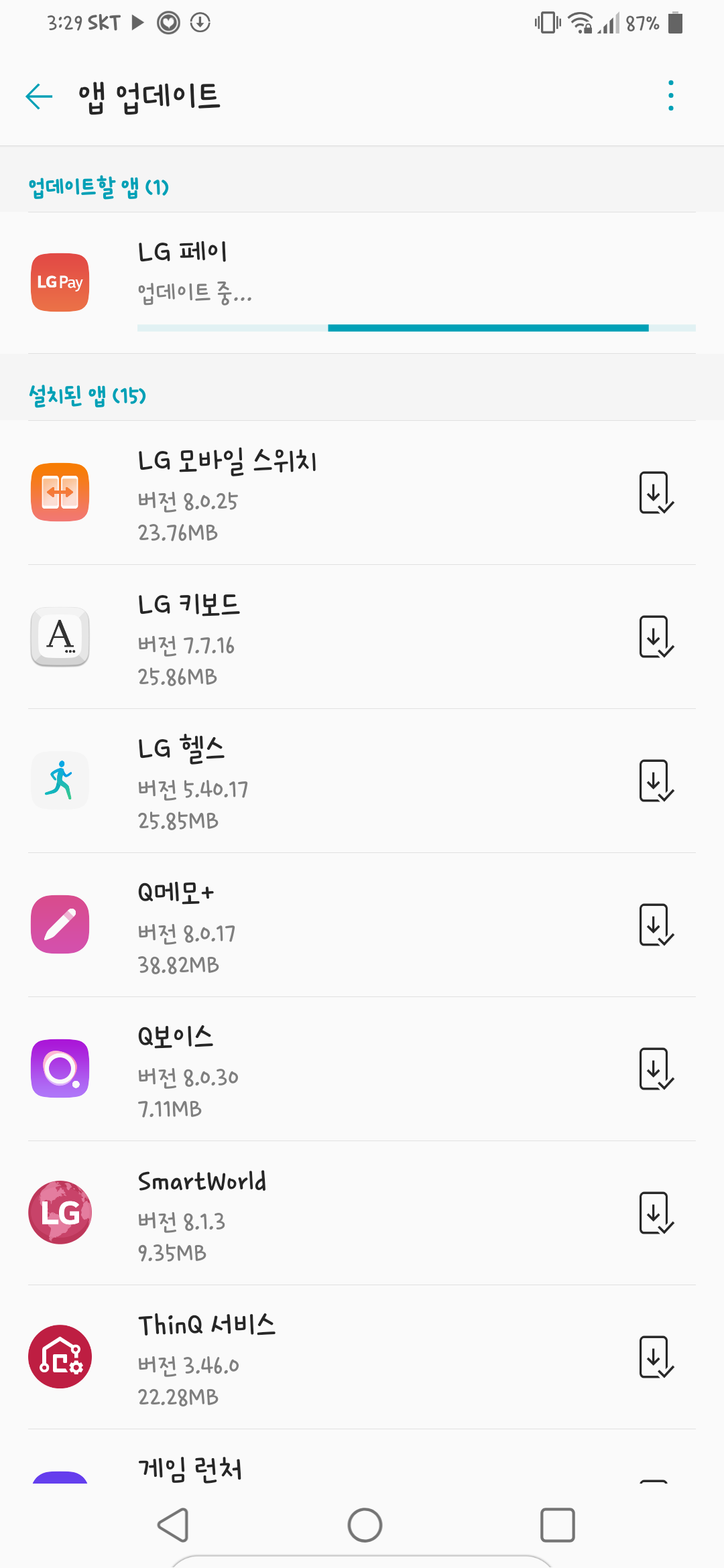Open the LG 페이 update row
The width and height of the screenshot is (724, 1568).
point(362,283)
